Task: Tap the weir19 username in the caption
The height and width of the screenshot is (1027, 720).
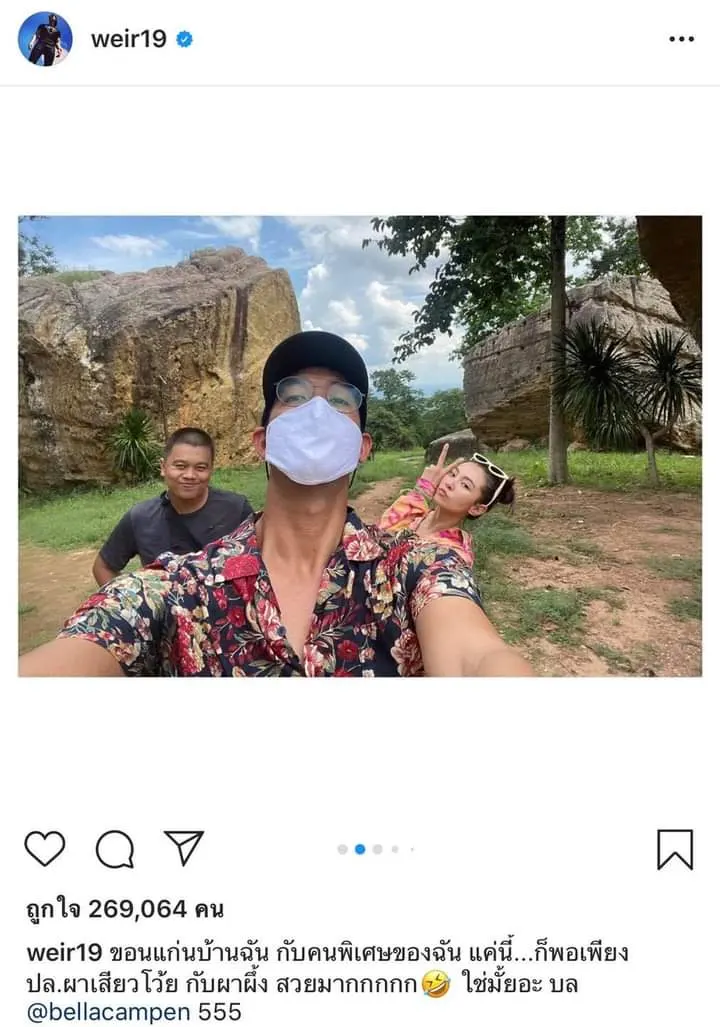Action: click(x=62, y=952)
